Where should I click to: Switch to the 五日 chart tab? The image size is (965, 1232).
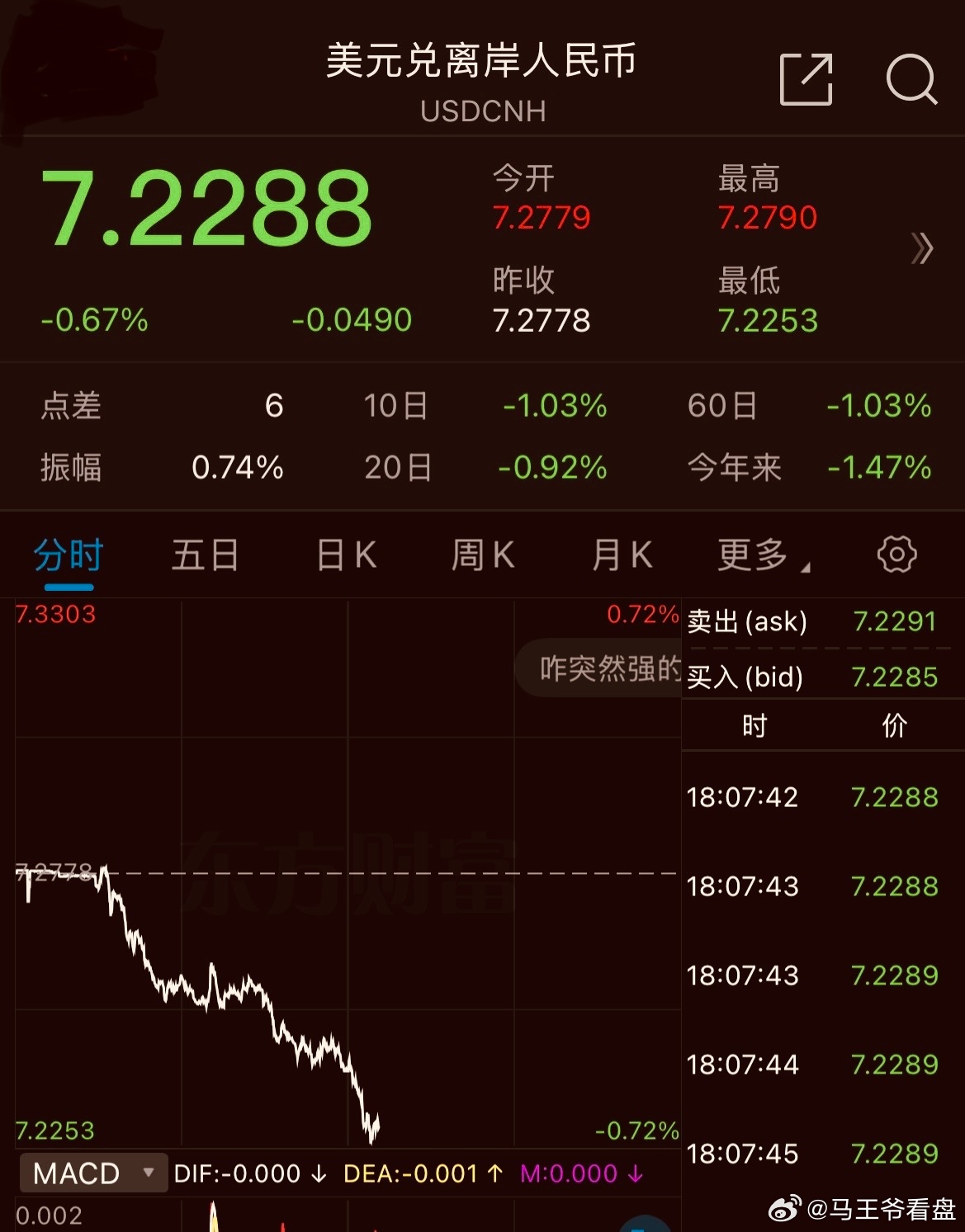point(205,555)
